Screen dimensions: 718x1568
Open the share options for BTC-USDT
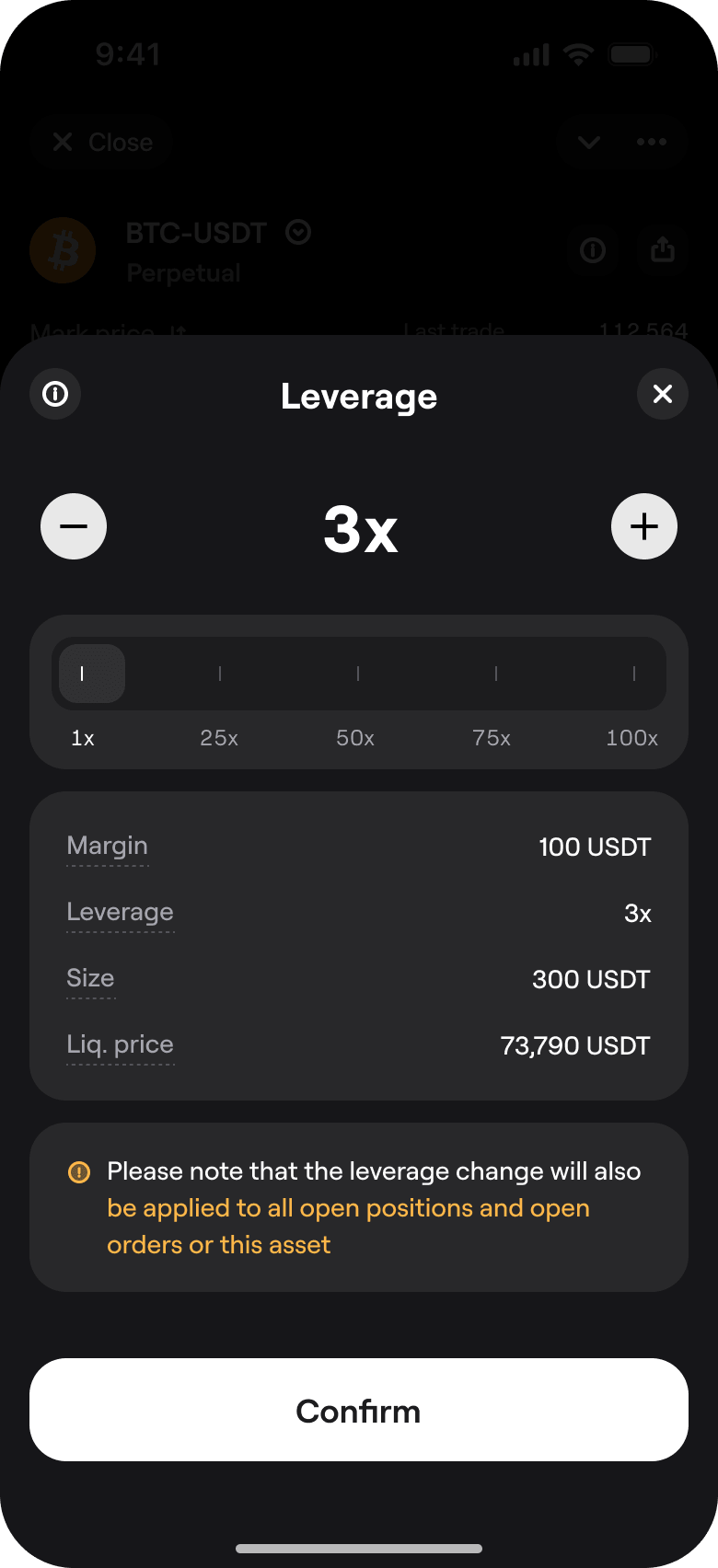[663, 250]
